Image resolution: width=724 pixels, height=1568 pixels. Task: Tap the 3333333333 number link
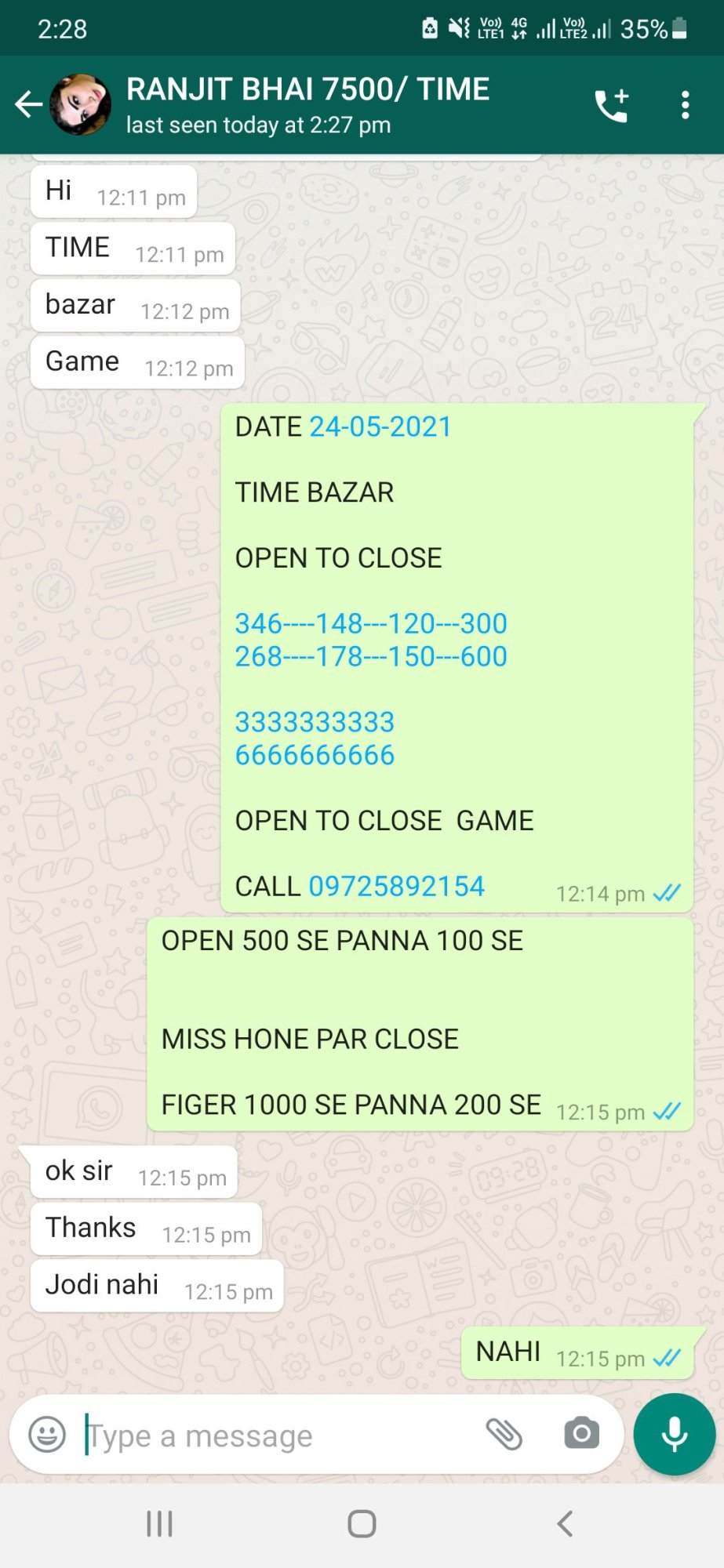pyautogui.click(x=315, y=722)
